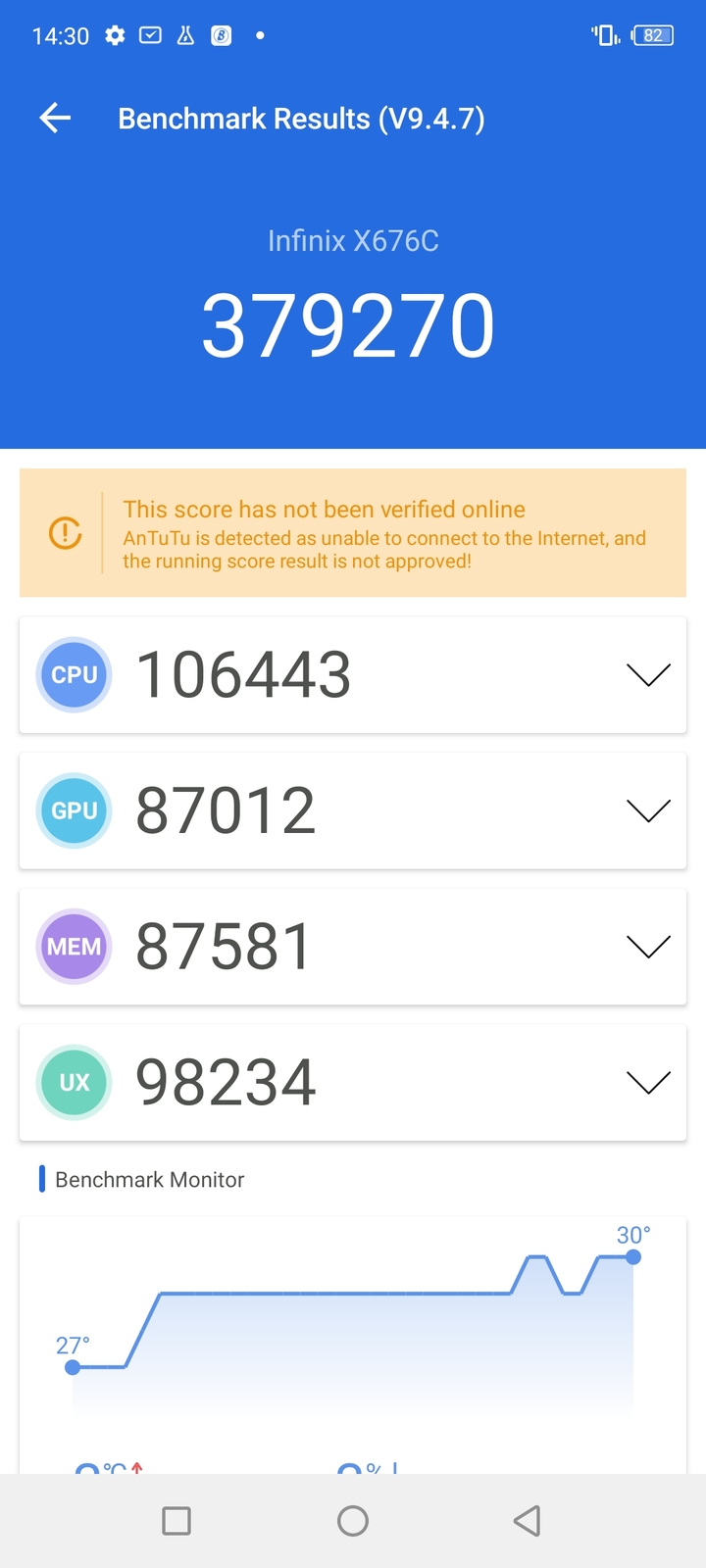The width and height of the screenshot is (706, 1568).
Task: Expand the GPU score details
Action: tap(648, 810)
